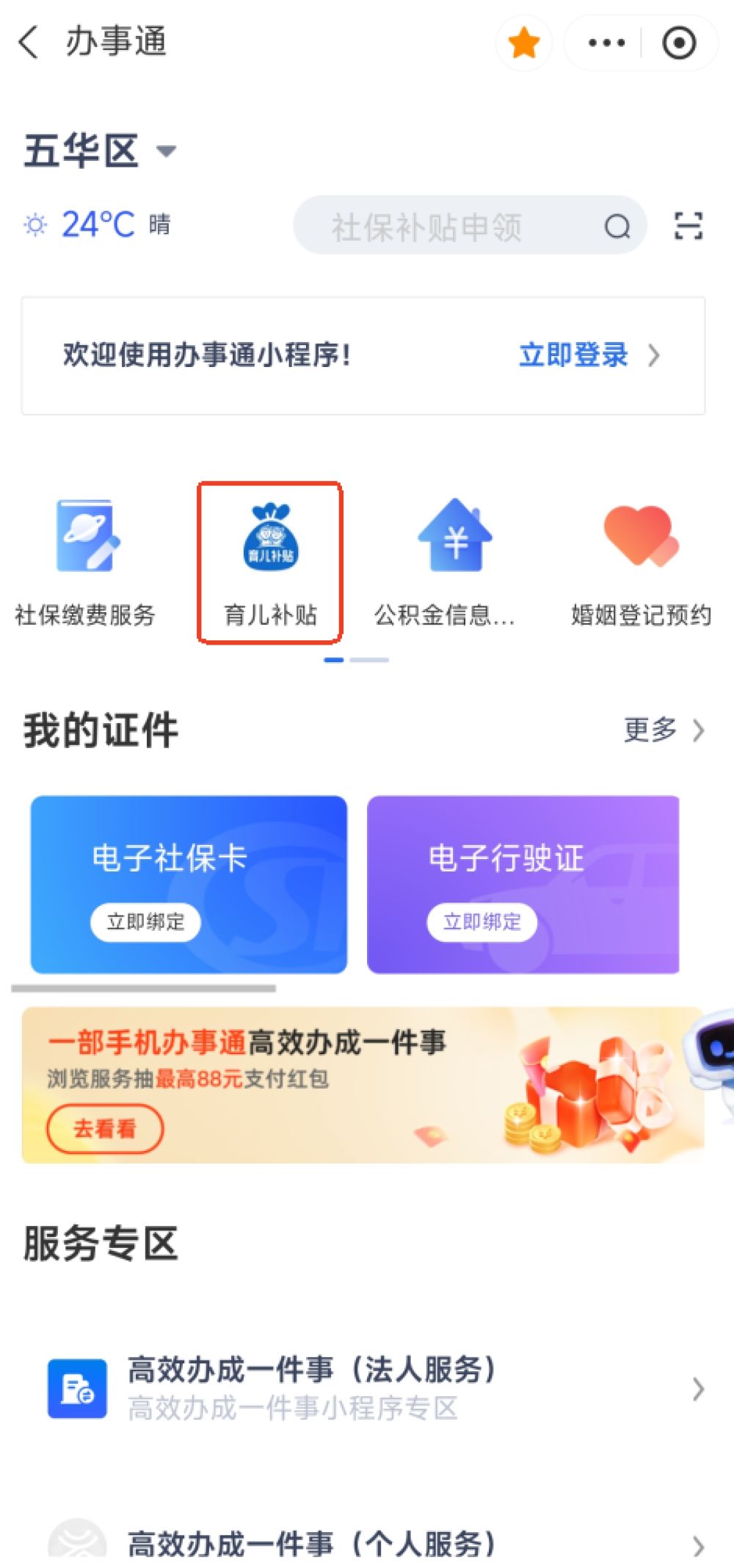Tap 去看看 on the red packet banner
This screenshot has width=734, height=1568.
(x=105, y=1128)
